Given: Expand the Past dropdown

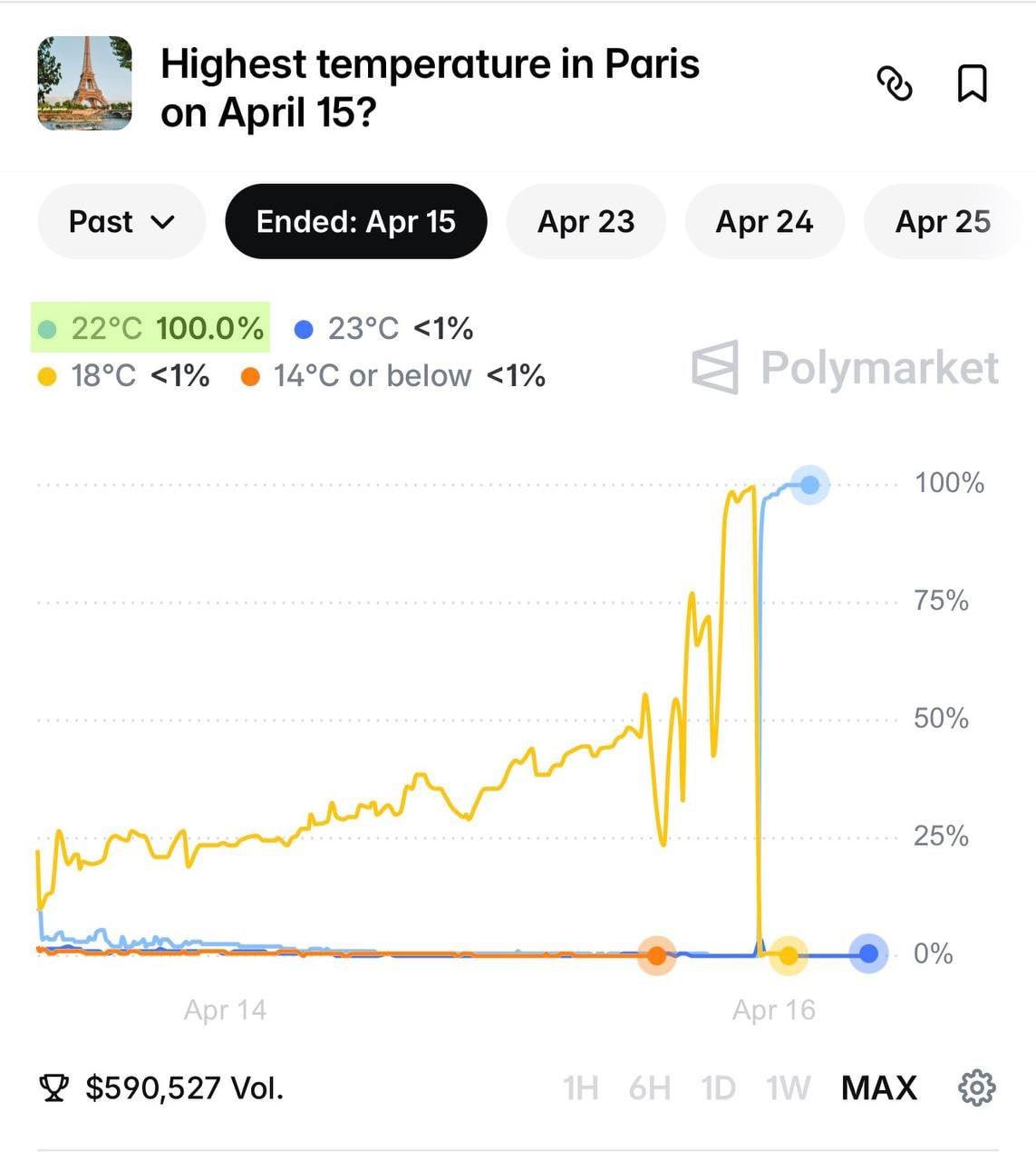Looking at the screenshot, I should point(121,222).
